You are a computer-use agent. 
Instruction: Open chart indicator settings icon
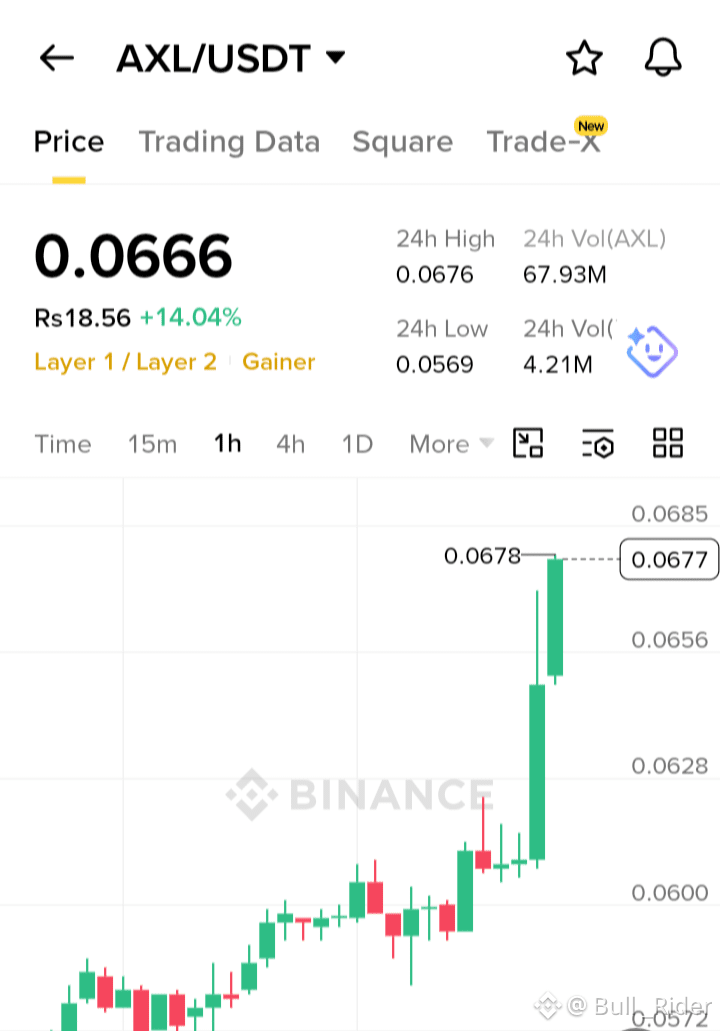[x=598, y=443]
